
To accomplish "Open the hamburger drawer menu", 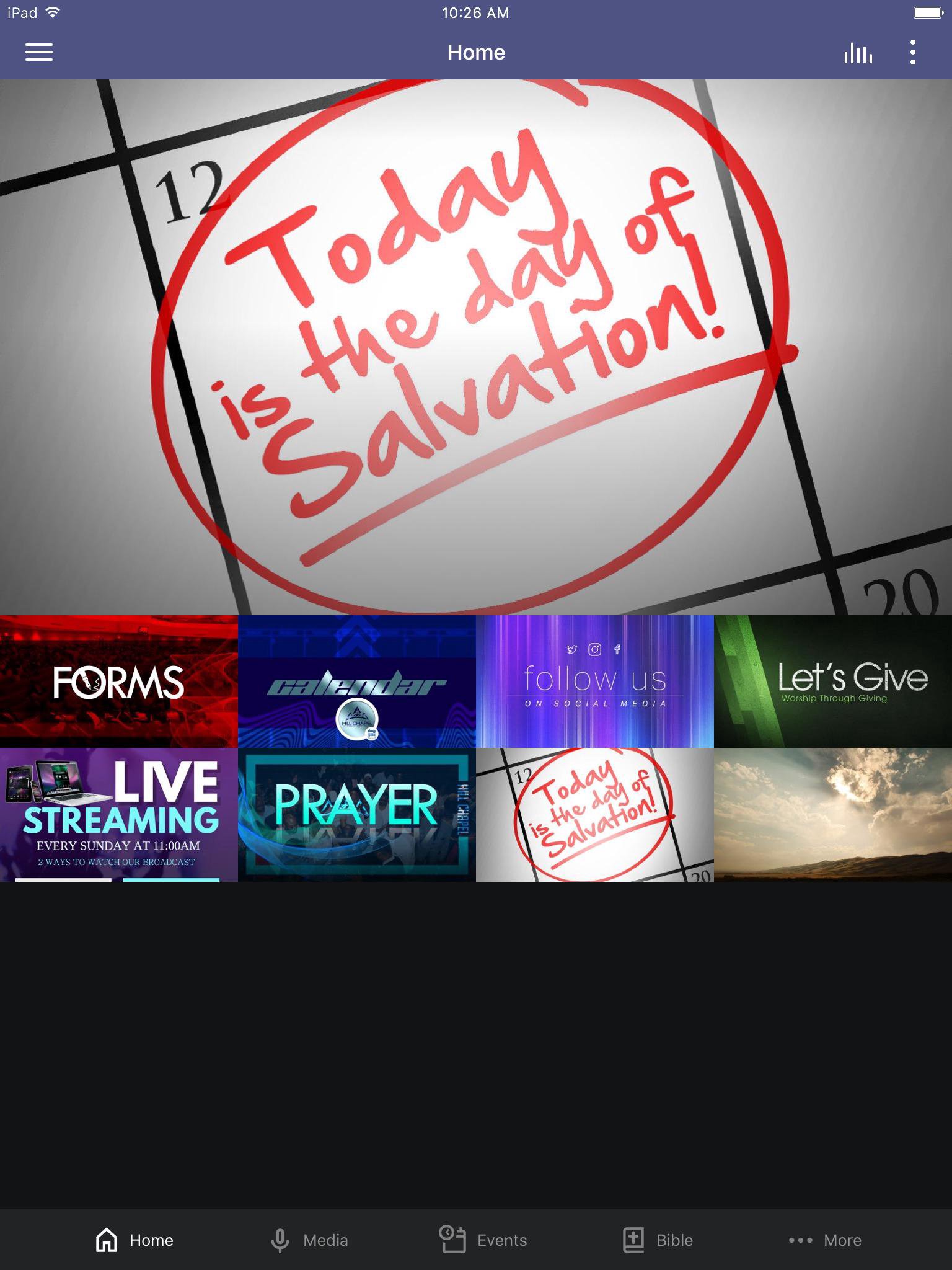I will tap(38, 52).
